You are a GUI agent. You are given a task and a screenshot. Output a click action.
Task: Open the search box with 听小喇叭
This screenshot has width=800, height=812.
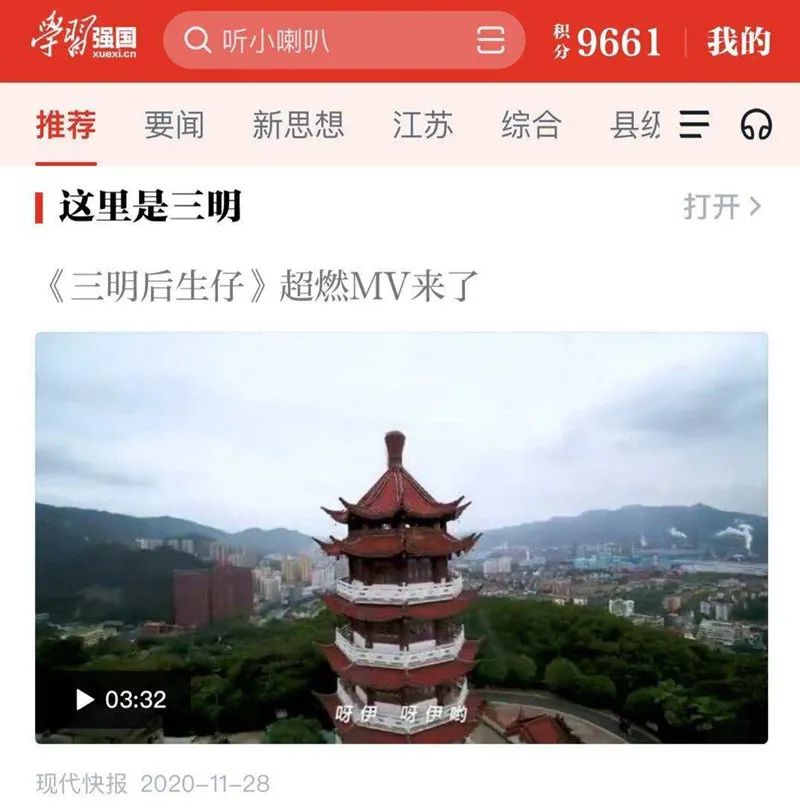[x=320, y=41]
